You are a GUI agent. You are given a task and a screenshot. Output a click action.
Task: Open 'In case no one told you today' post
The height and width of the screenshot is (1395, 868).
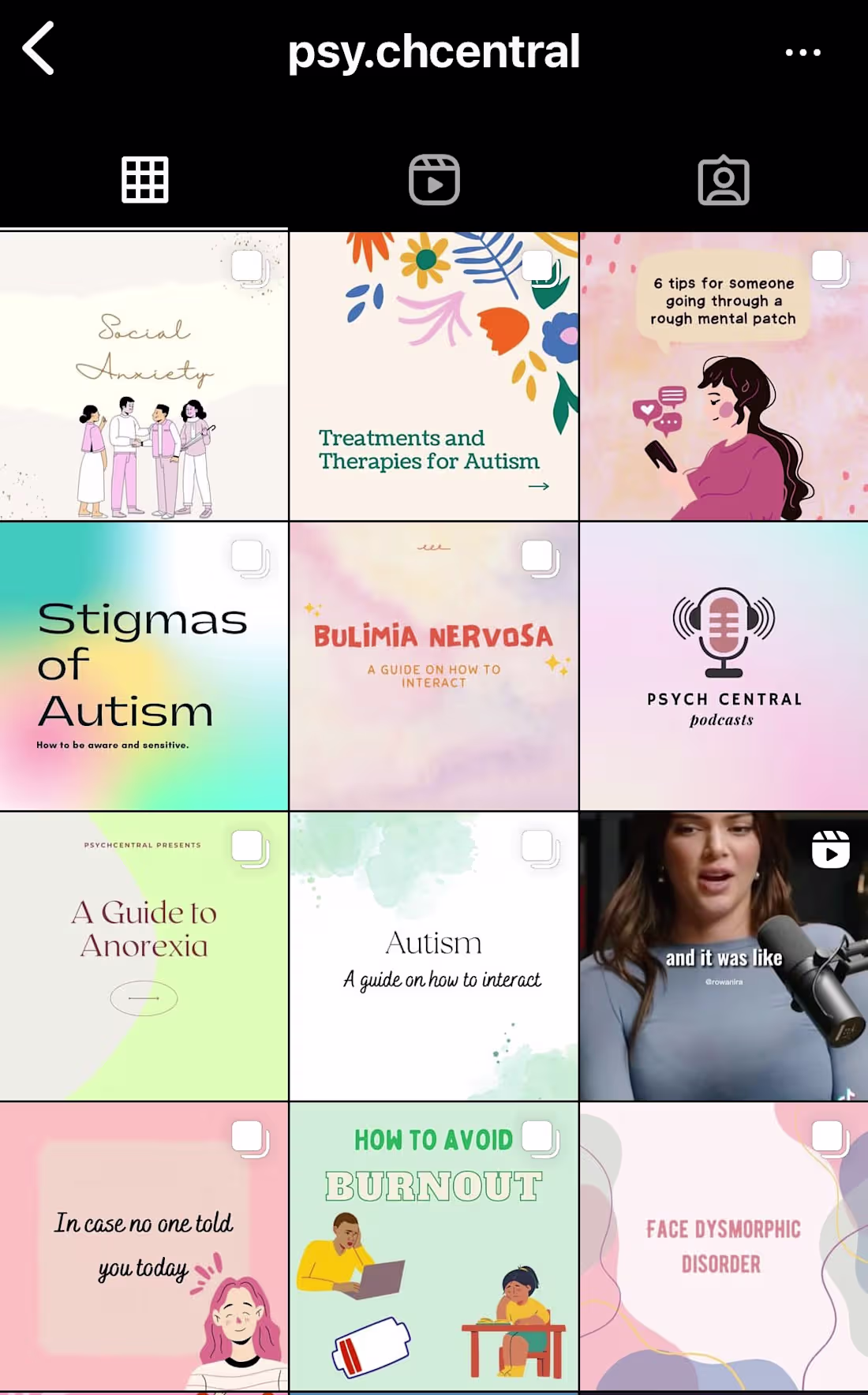[x=144, y=1246]
